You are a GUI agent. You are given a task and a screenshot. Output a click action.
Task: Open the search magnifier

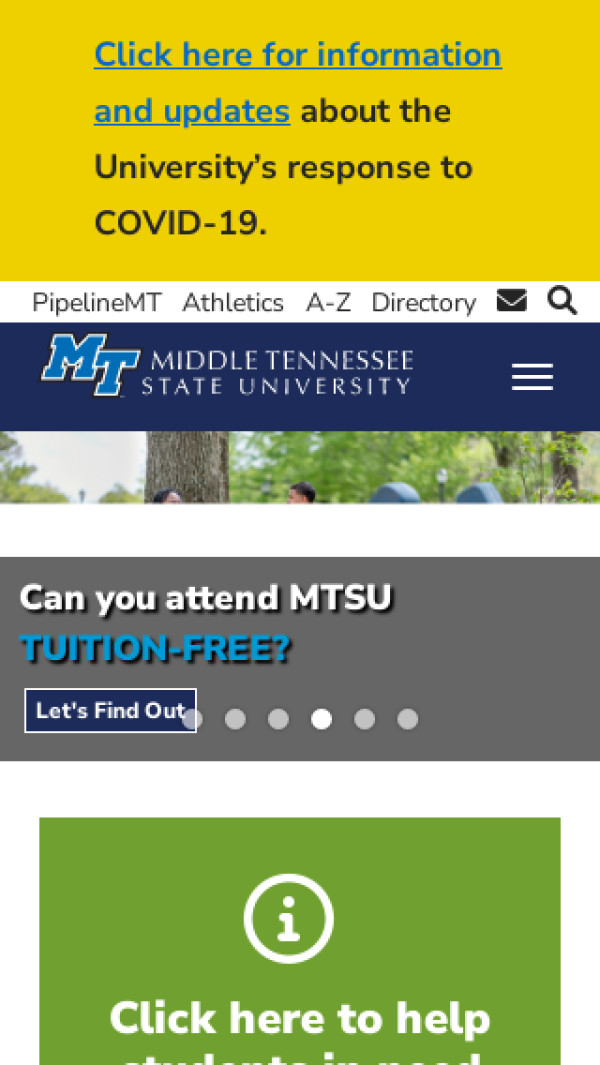[562, 300]
